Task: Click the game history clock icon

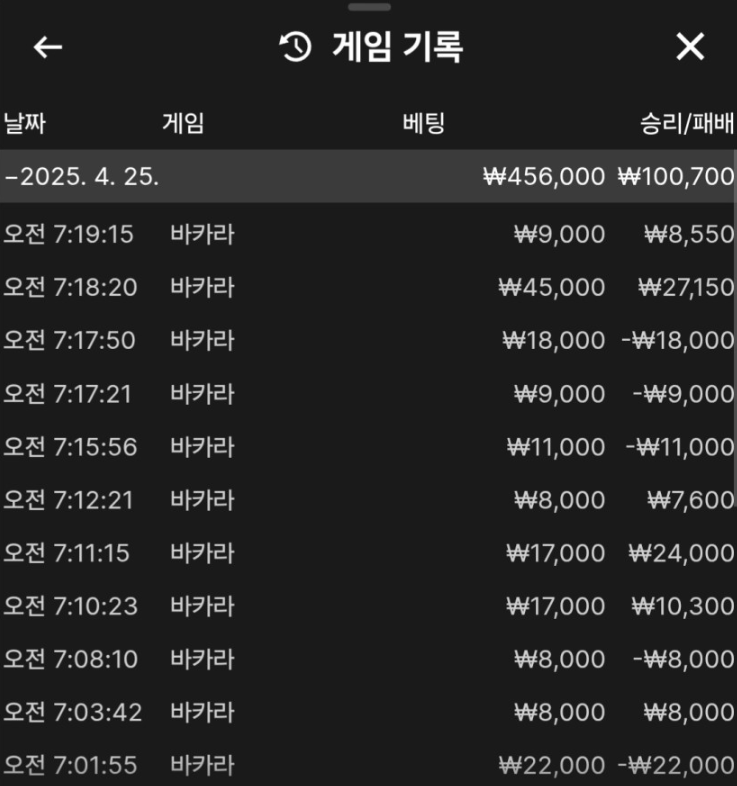Action: pos(292,44)
